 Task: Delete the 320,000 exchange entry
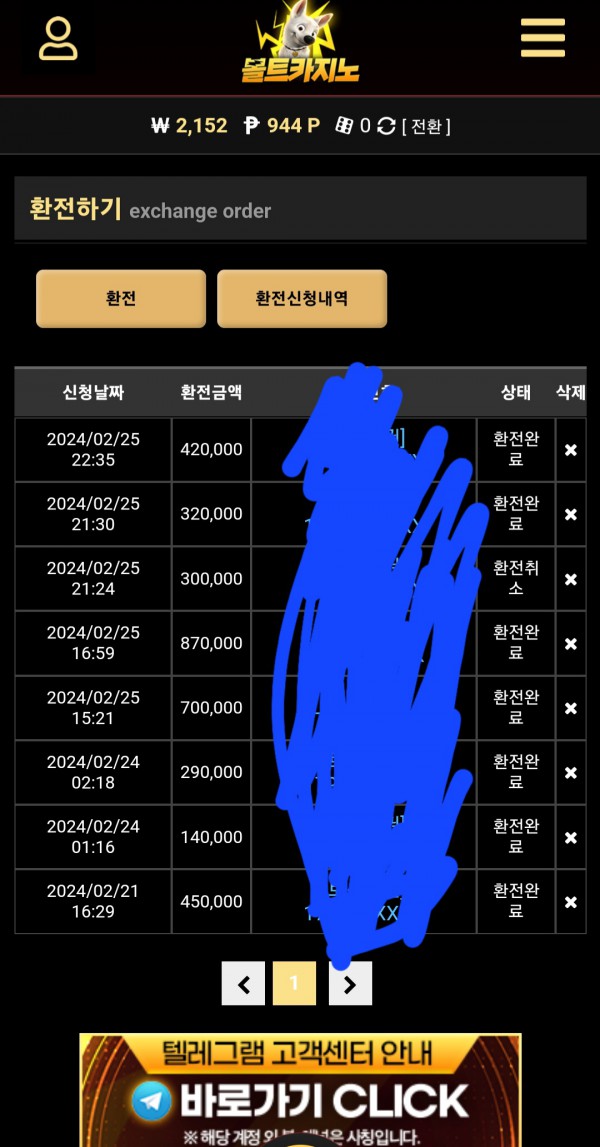click(x=570, y=514)
